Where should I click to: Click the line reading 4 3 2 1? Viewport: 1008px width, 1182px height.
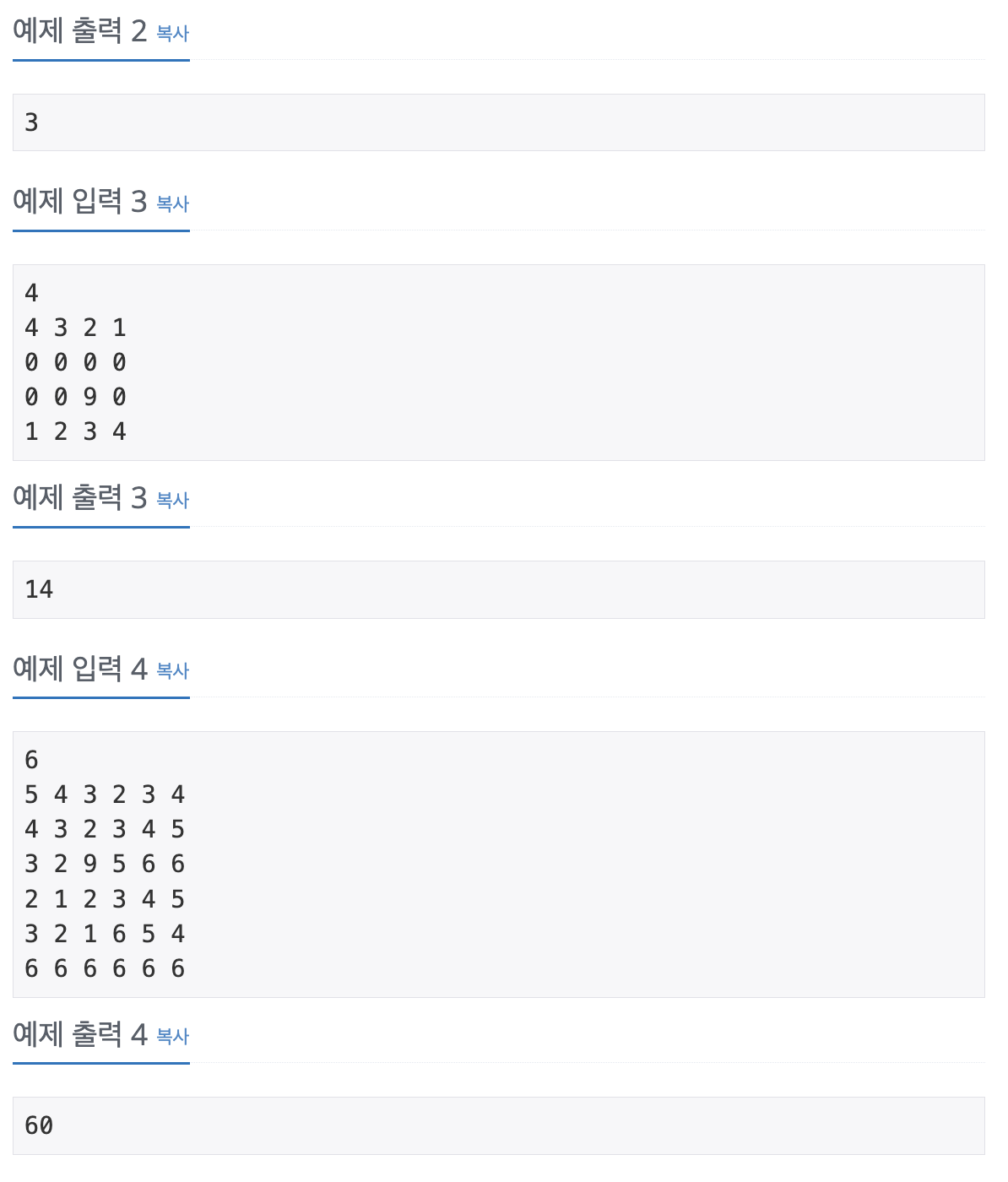pos(75,328)
